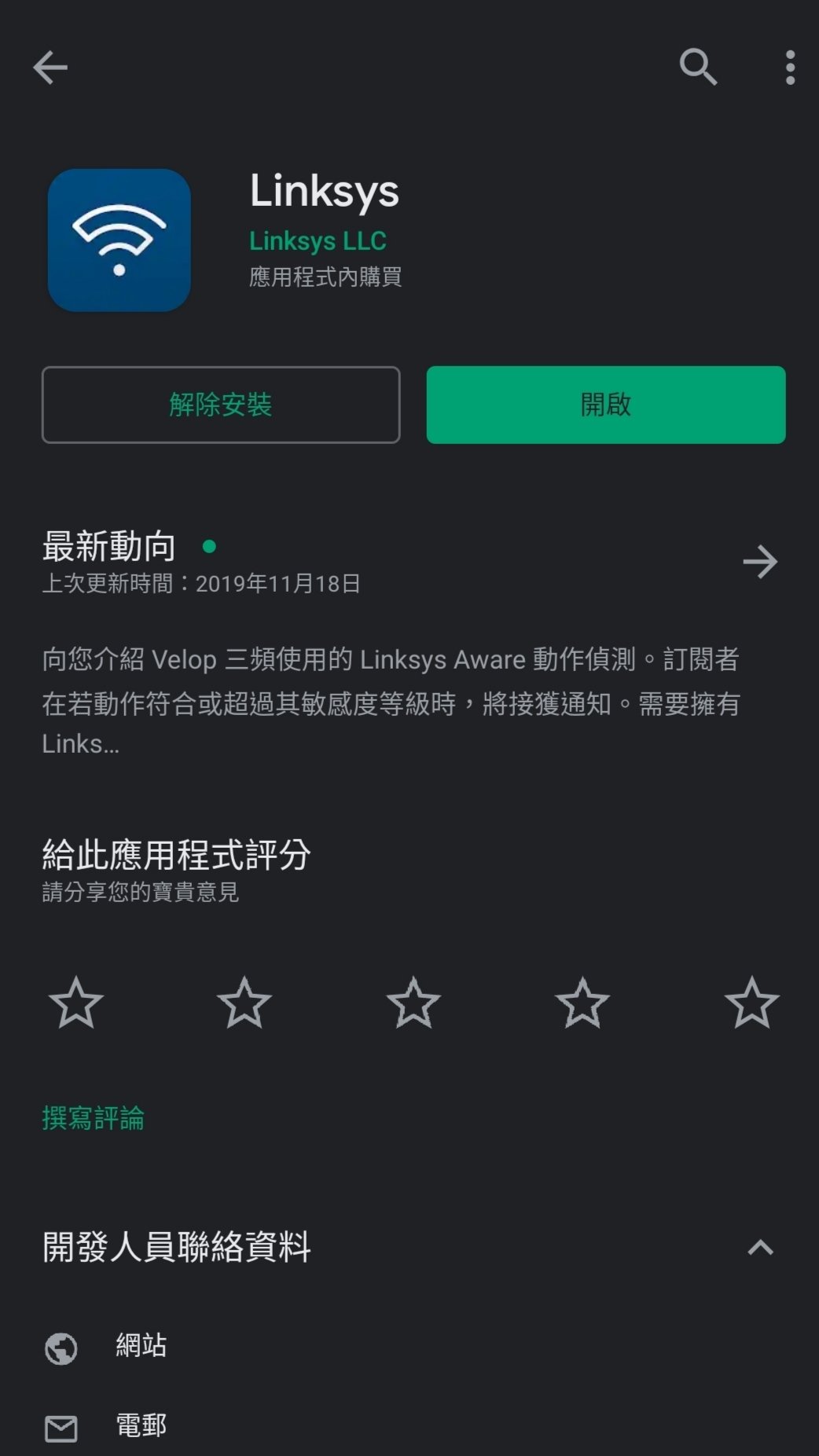Rate the app four stars
This screenshot has width=819, height=1456.
[x=582, y=1003]
